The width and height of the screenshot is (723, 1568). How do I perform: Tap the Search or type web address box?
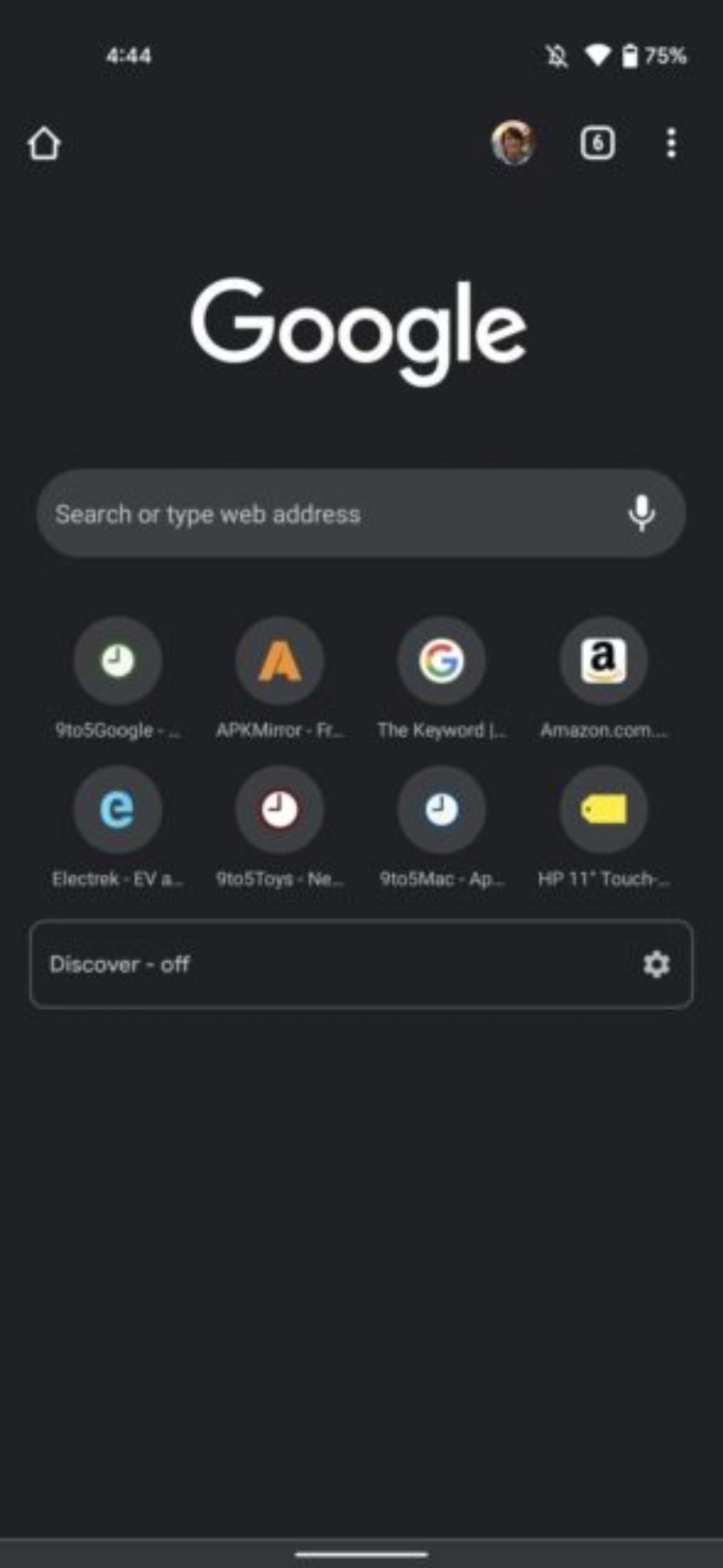[x=361, y=513]
